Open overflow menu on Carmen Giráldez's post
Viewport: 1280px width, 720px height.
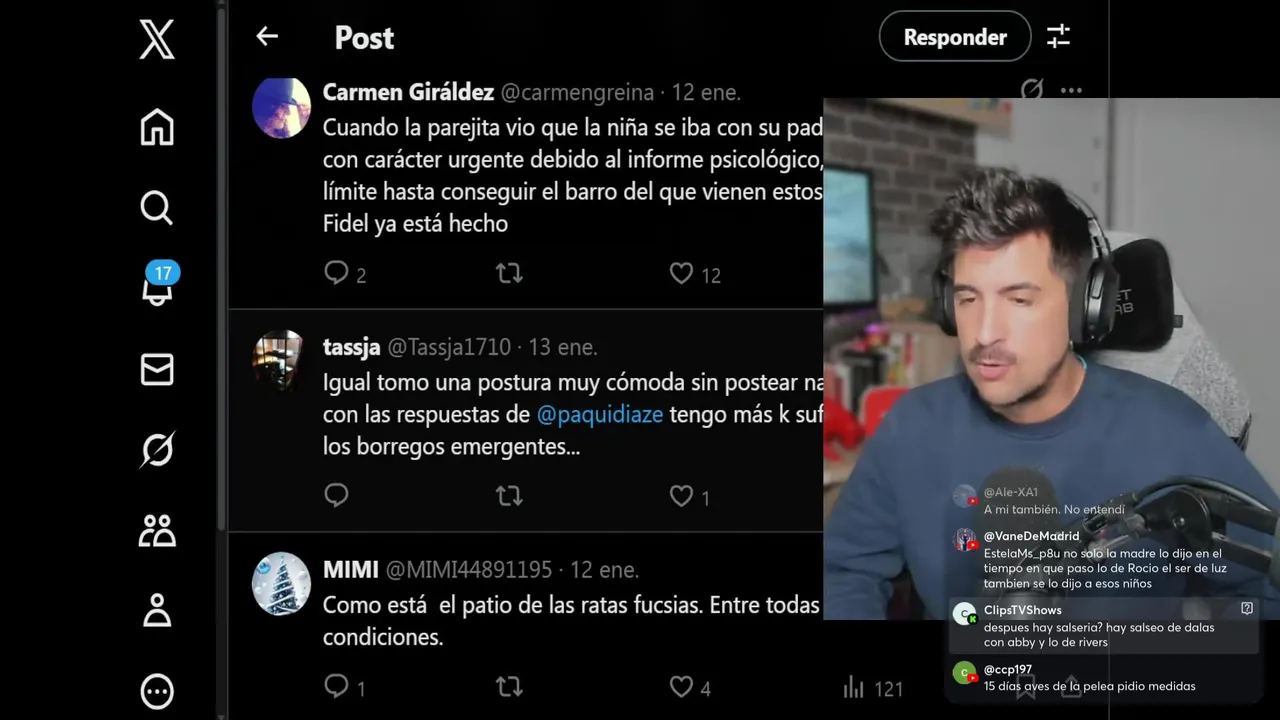point(1071,91)
